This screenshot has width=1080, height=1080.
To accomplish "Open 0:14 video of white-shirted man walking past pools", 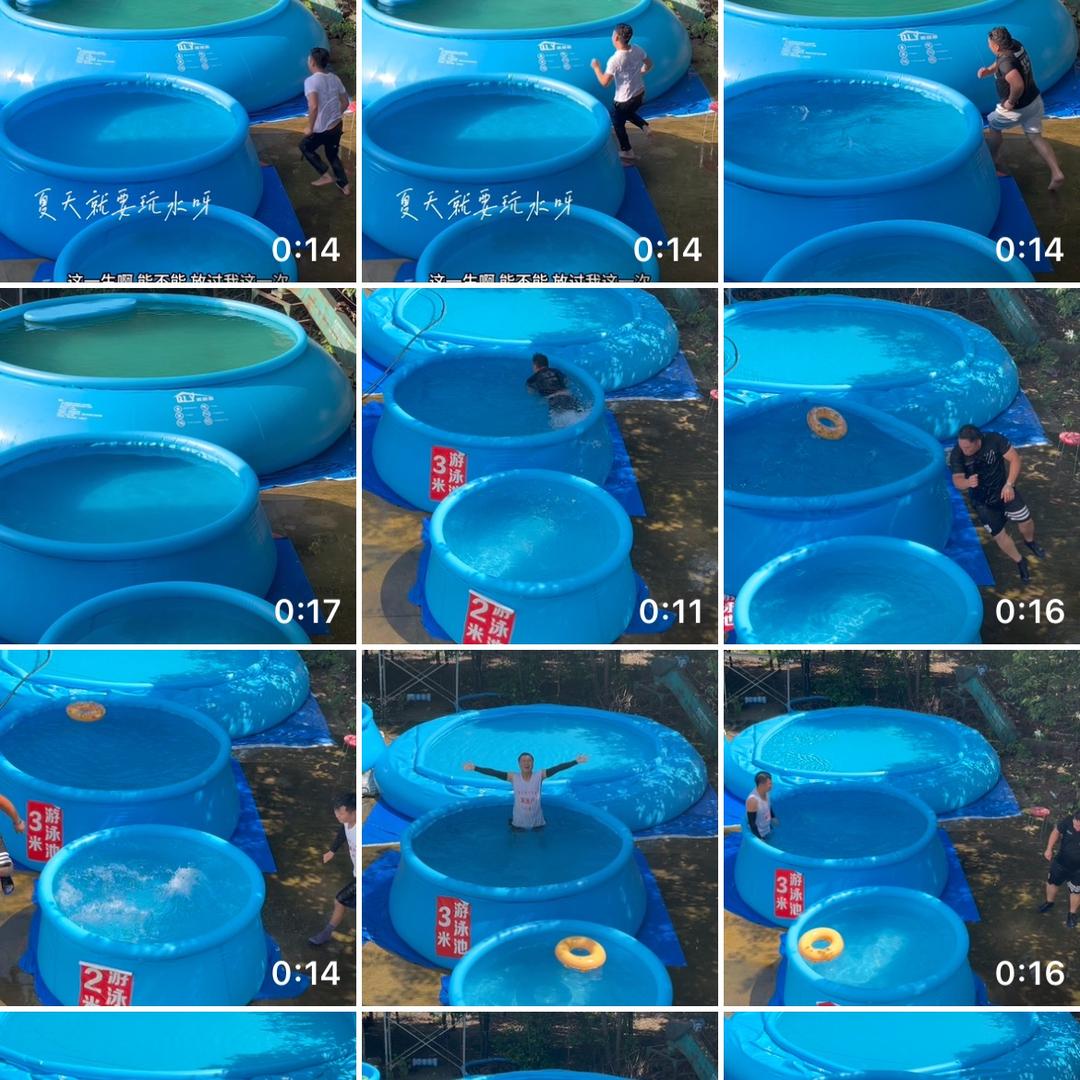I will 178,140.
